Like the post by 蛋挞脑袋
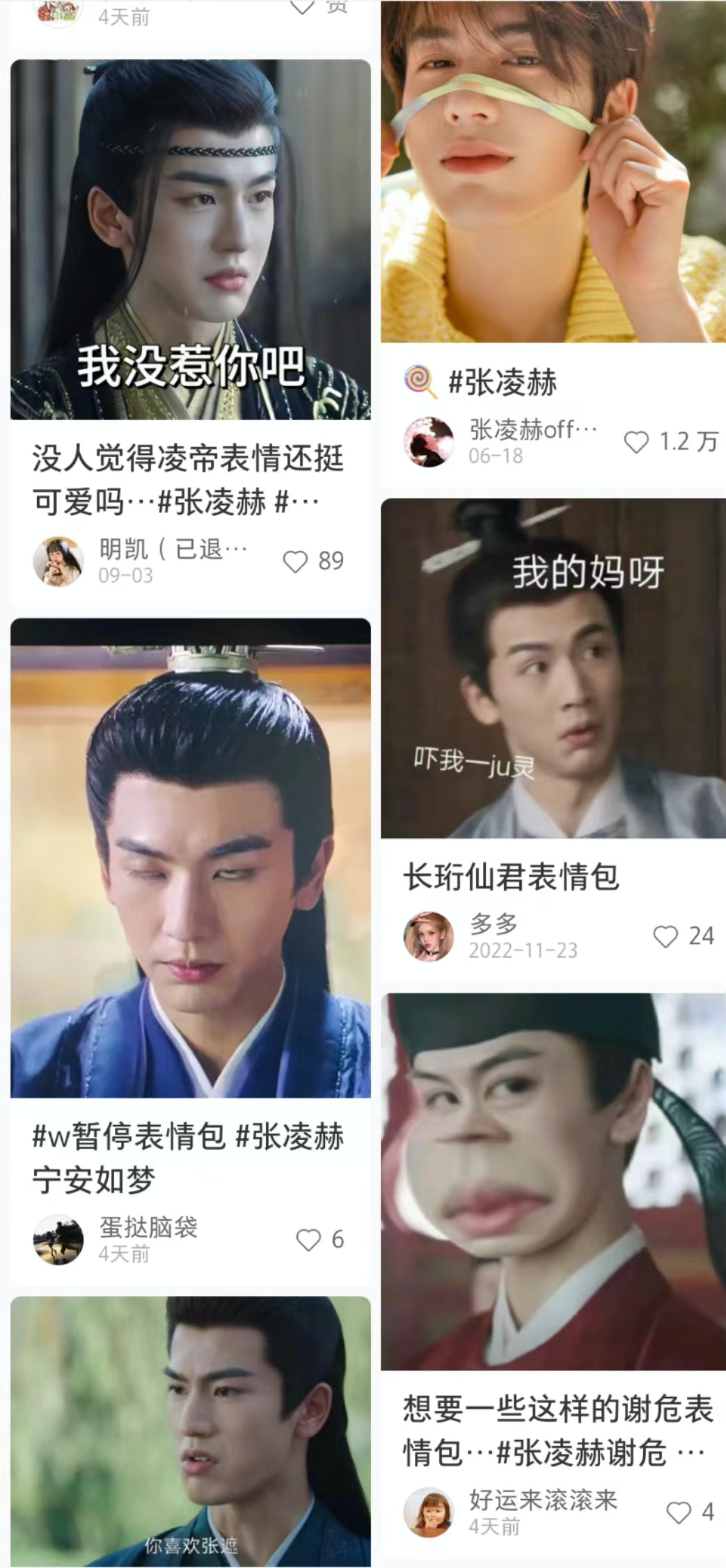This screenshot has width=726, height=1568. 308,1239
